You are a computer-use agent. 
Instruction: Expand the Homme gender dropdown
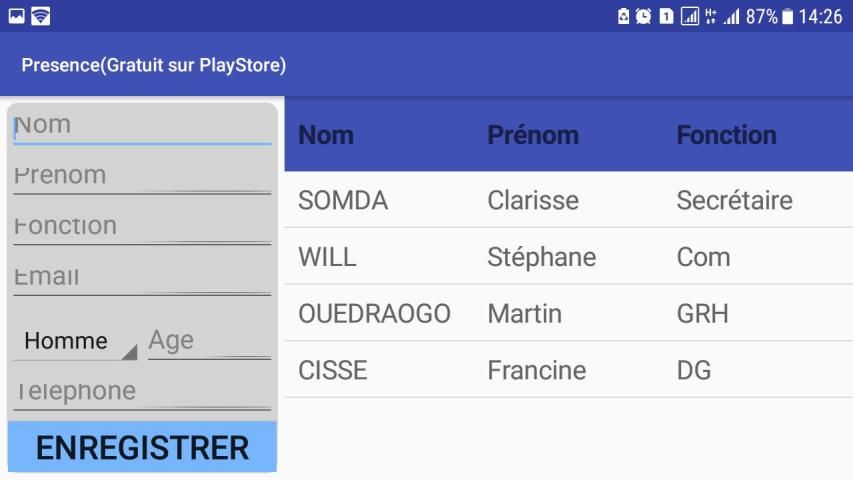pos(75,341)
